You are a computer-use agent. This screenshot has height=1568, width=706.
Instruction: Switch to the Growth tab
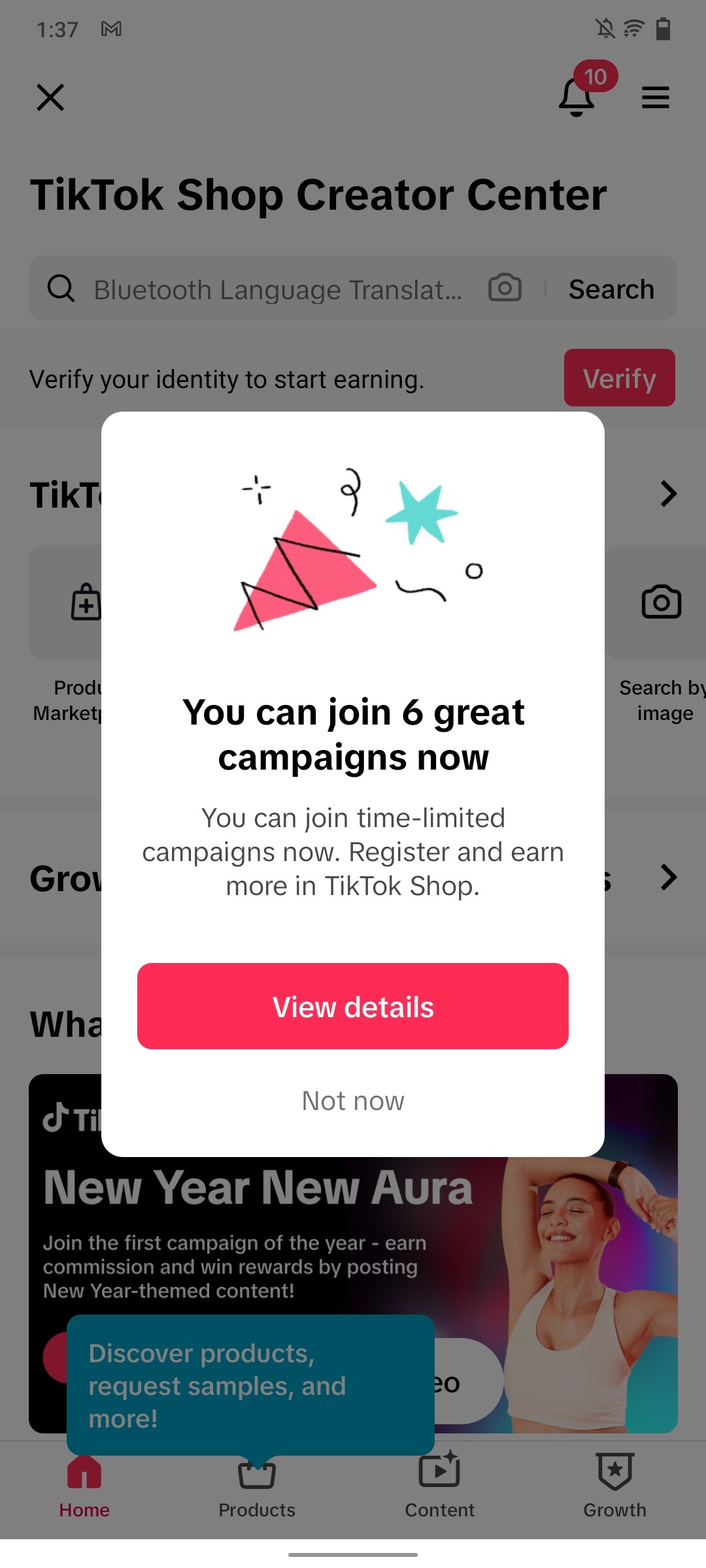pos(614,1486)
